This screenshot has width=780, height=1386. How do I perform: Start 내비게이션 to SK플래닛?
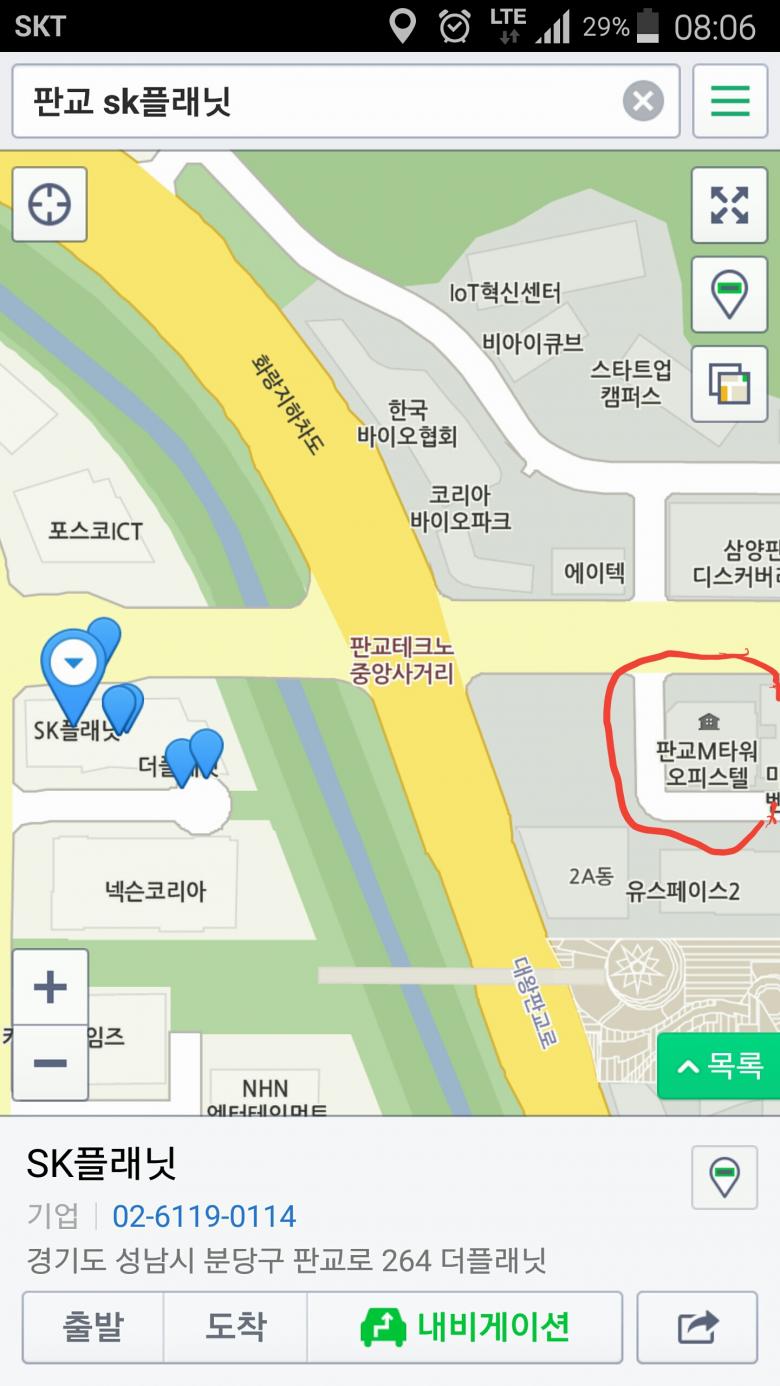[465, 1327]
